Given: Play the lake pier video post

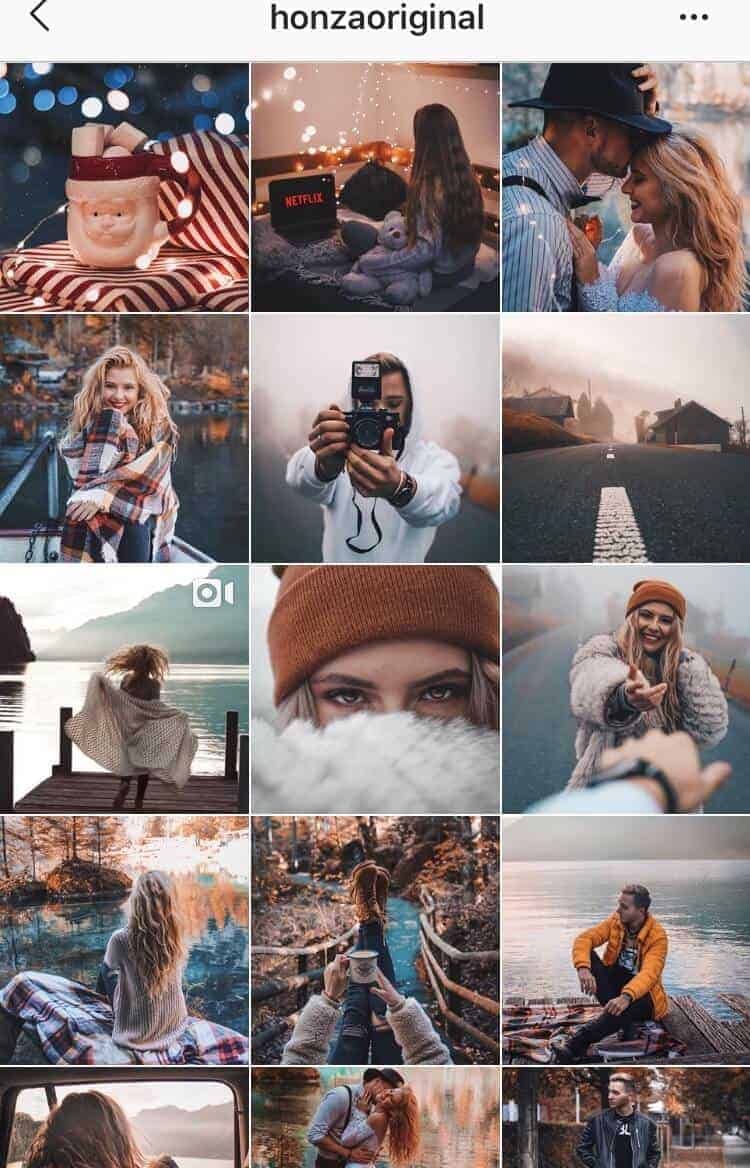Looking at the screenshot, I should [x=124, y=689].
